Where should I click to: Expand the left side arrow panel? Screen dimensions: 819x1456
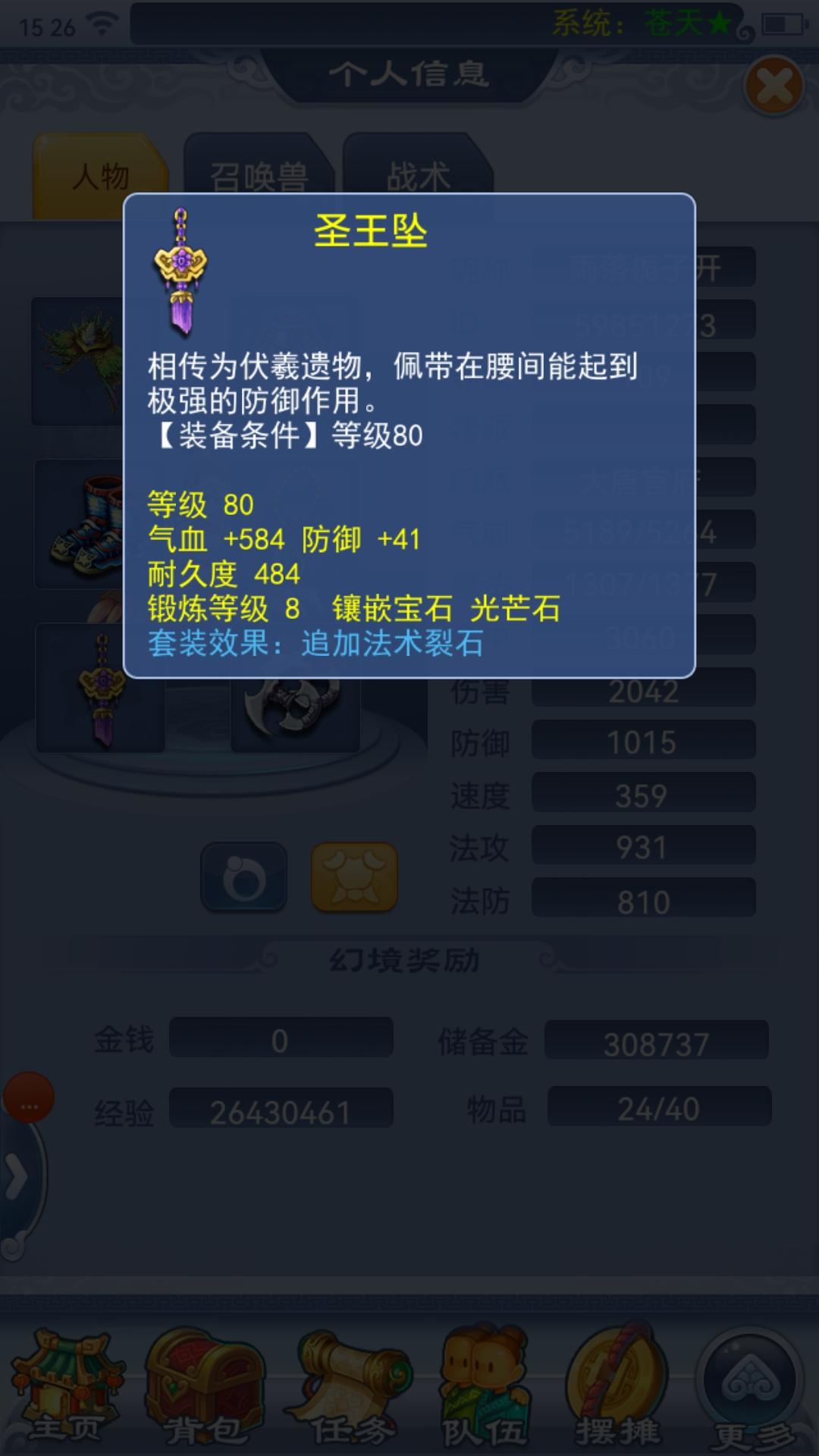click(x=17, y=1178)
